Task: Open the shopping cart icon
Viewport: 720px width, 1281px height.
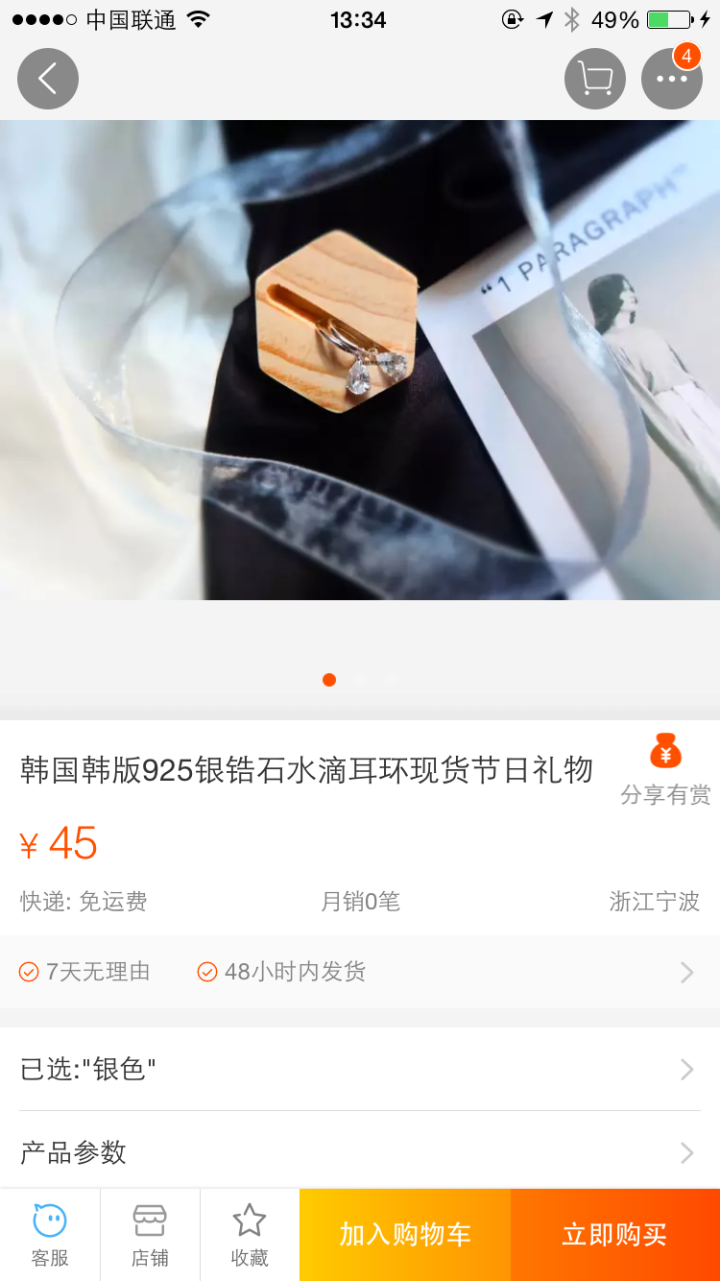Action: [595, 79]
